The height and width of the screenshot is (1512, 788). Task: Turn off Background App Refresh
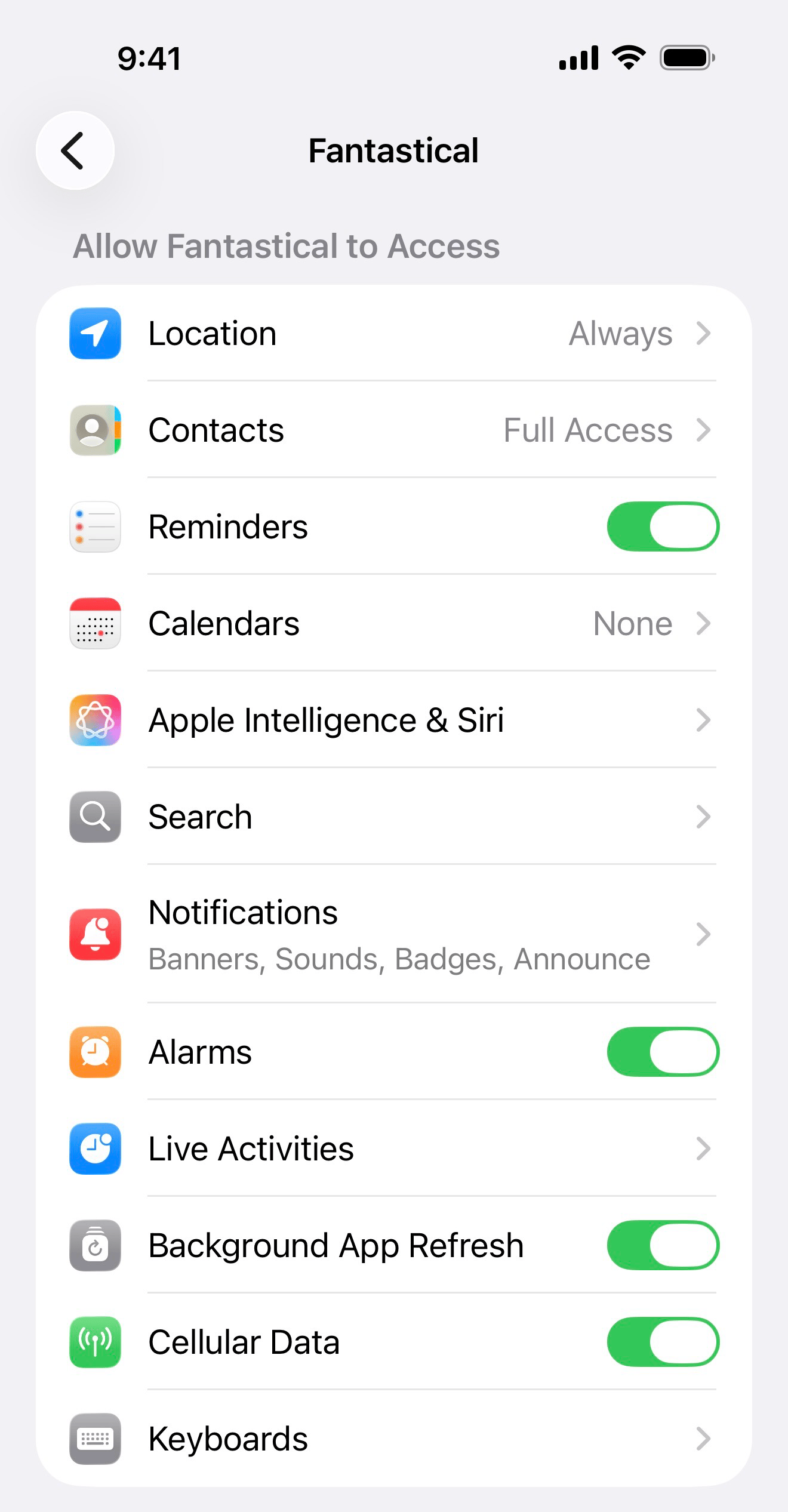pos(663,1245)
